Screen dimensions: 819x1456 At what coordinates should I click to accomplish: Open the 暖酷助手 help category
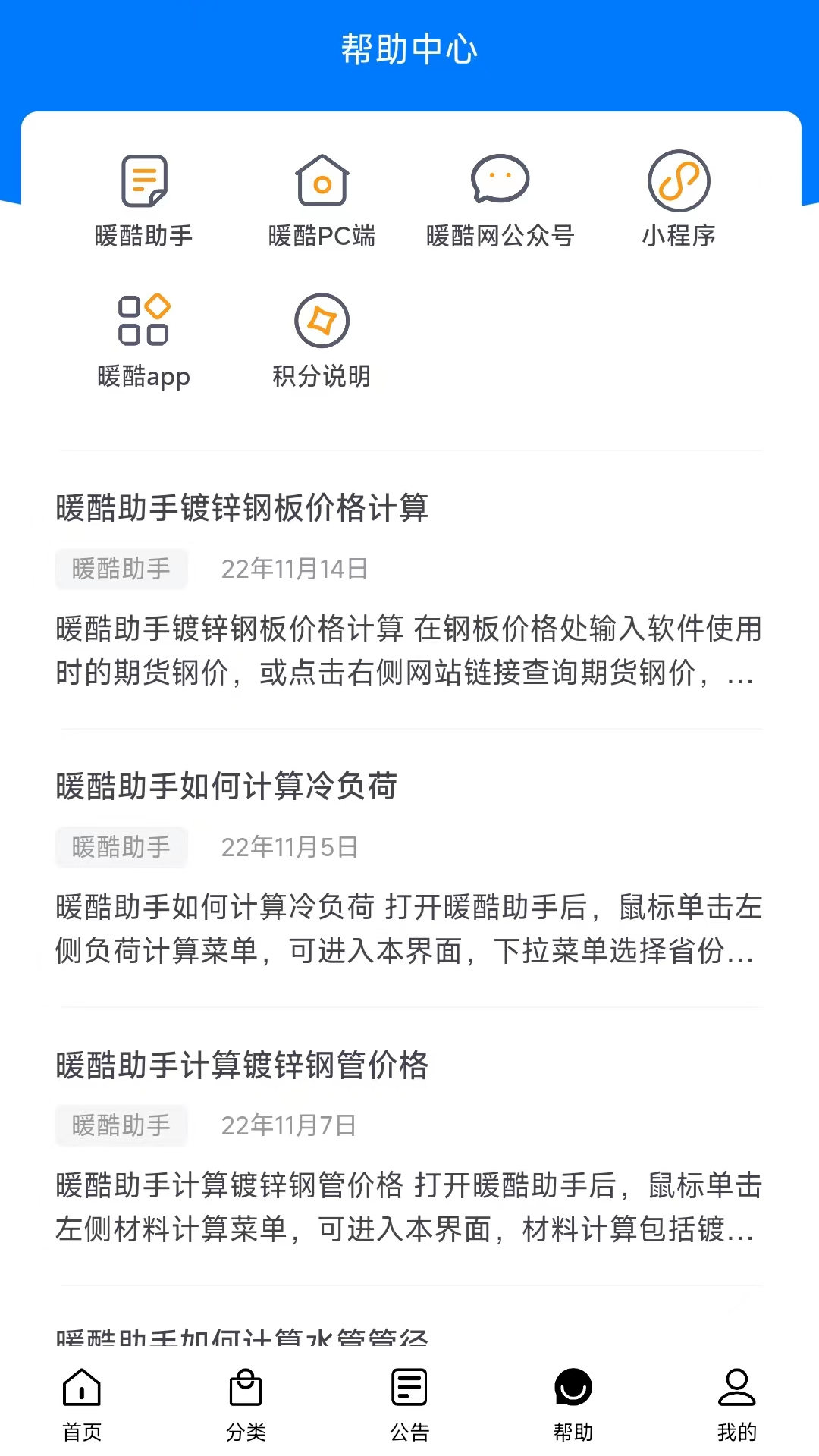click(143, 199)
